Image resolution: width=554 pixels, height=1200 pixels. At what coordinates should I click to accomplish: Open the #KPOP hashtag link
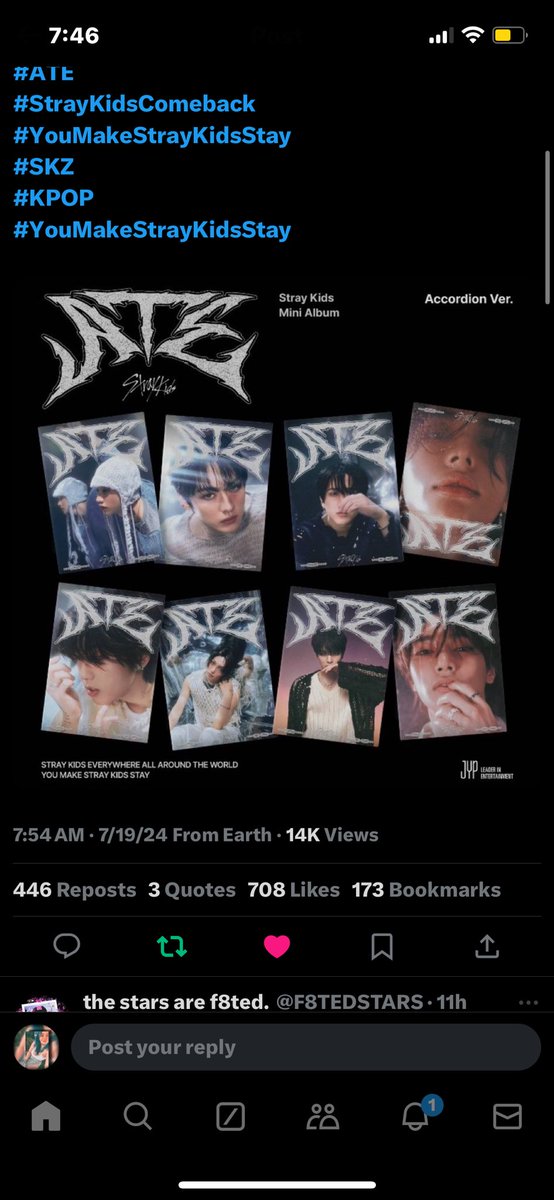52,198
